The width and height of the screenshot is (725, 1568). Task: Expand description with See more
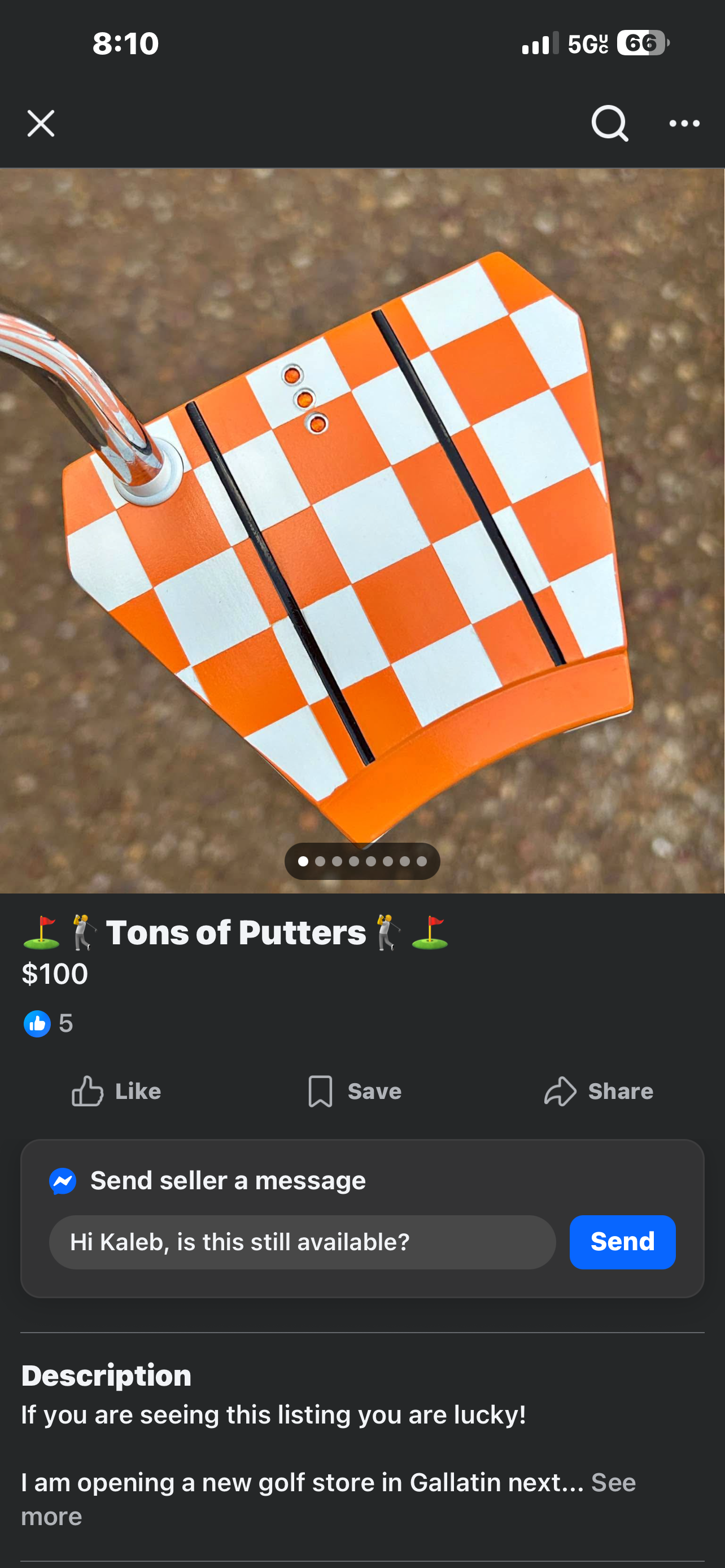click(x=613, y=1483)
